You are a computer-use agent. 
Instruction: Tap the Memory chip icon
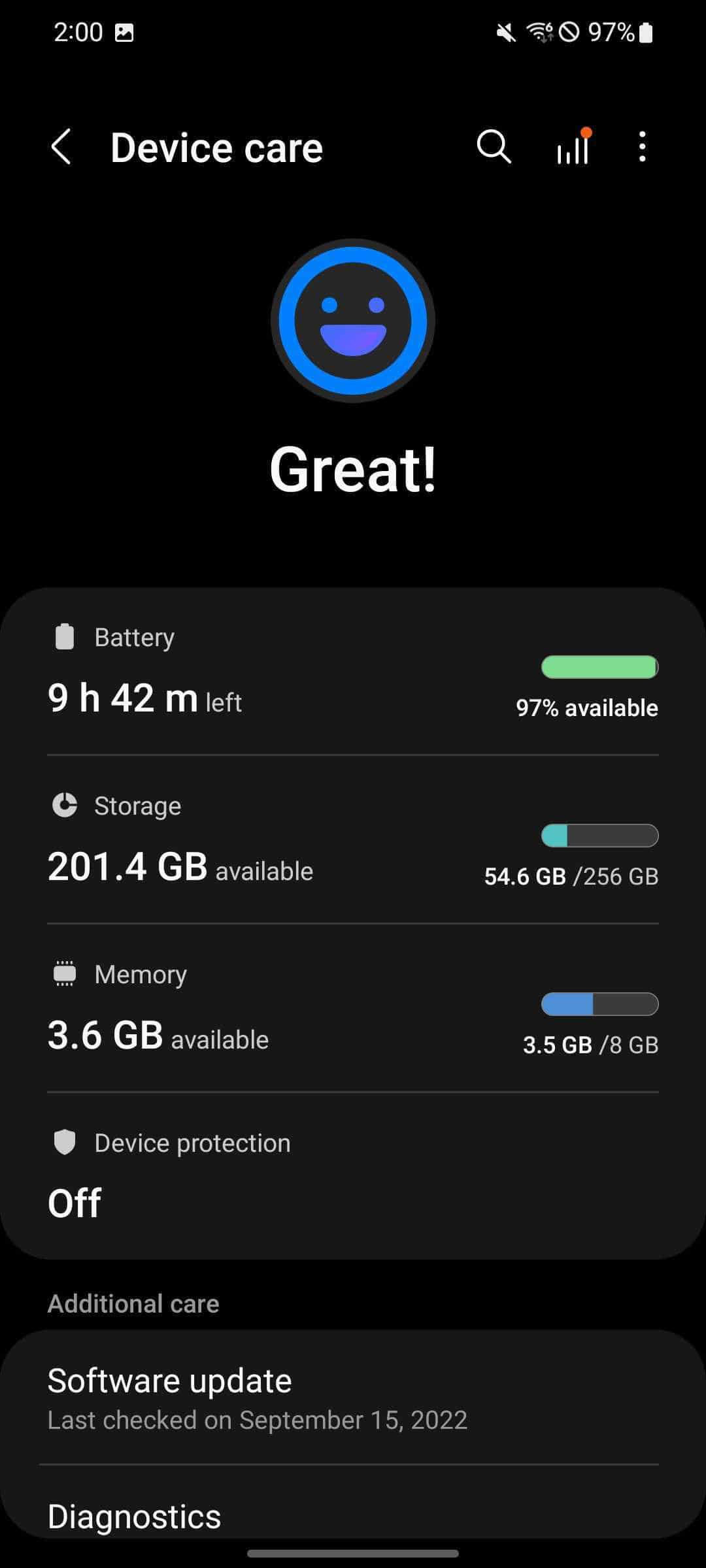(x=64, y=973)
